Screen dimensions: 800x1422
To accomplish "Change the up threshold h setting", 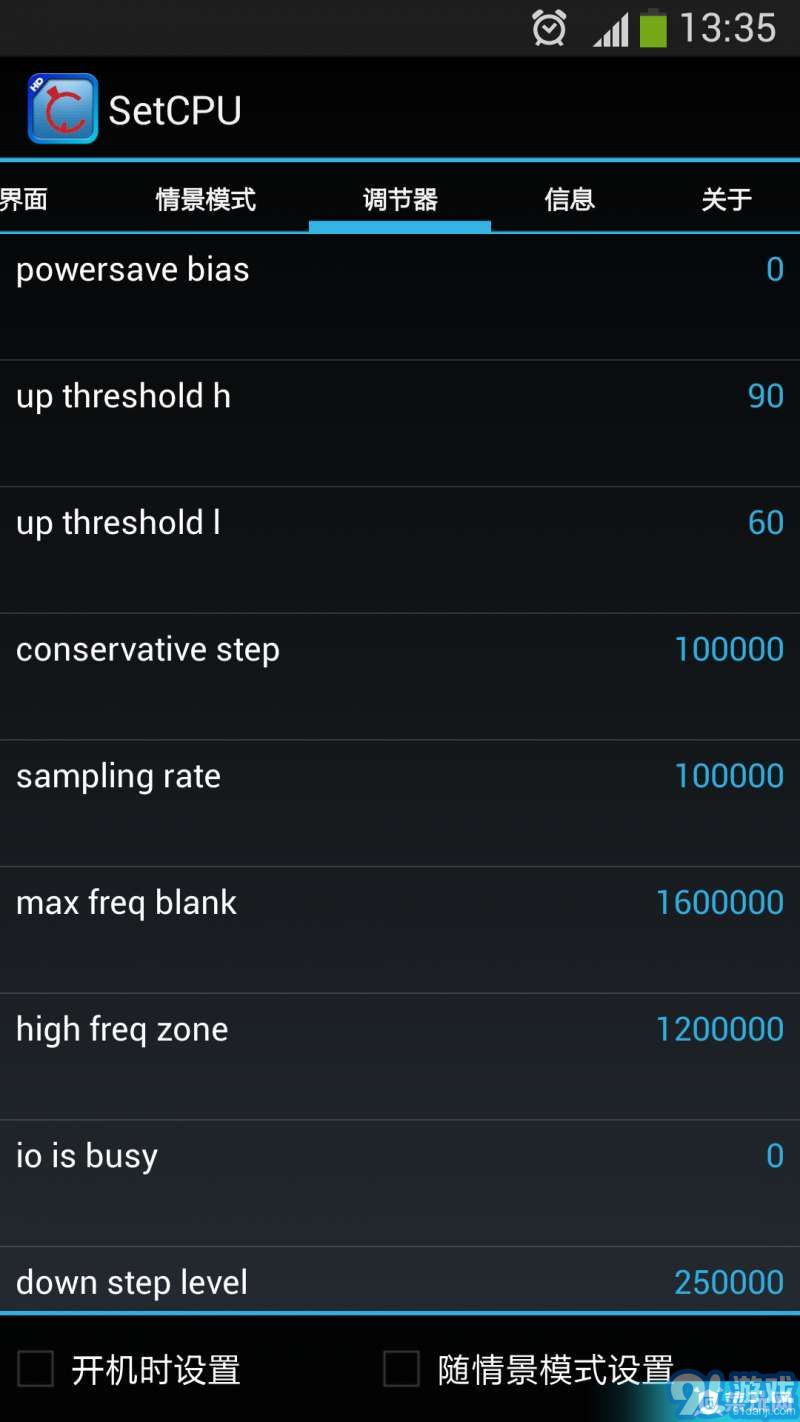I will pyautogui.click(x=400, y=423).
